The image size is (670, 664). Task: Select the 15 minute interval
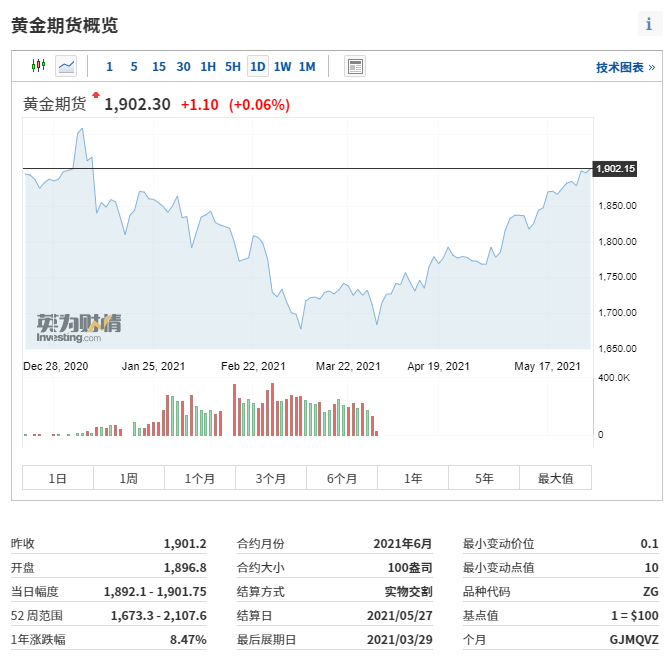pyautogui.click(x=159, y=67)
